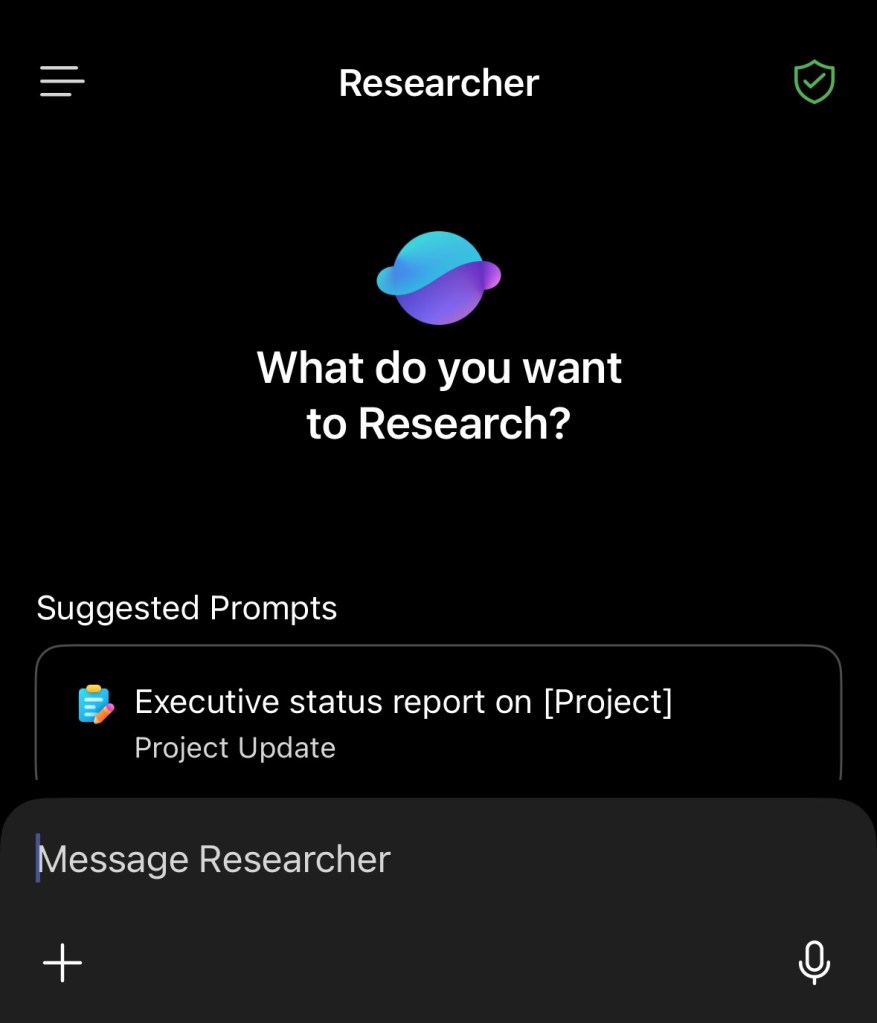Add an attachment with the plus icon
The width and height of the screenshot is (877, 1023).
pos(62,963)
